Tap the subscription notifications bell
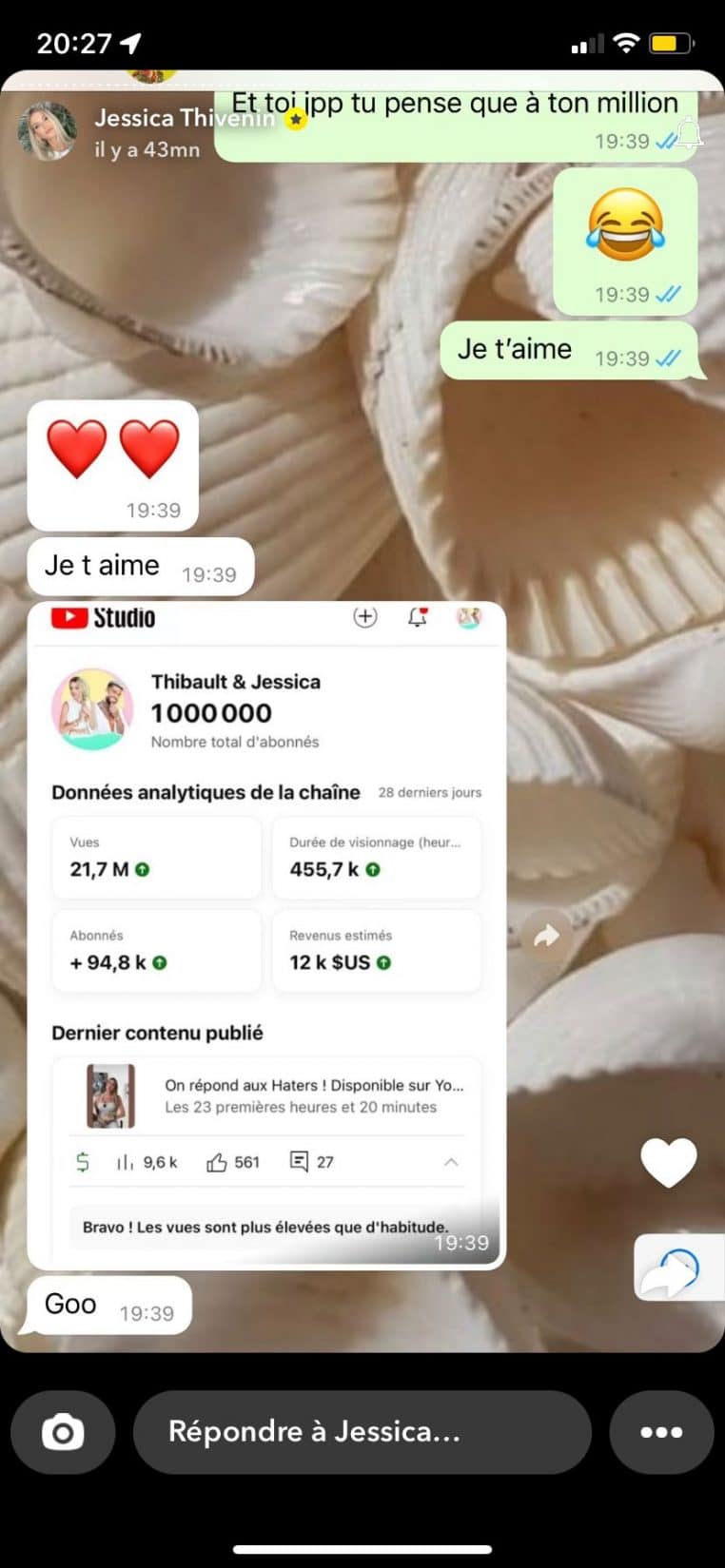The image size is (725, 1568). pyautogui.click(x=690, y=134)
